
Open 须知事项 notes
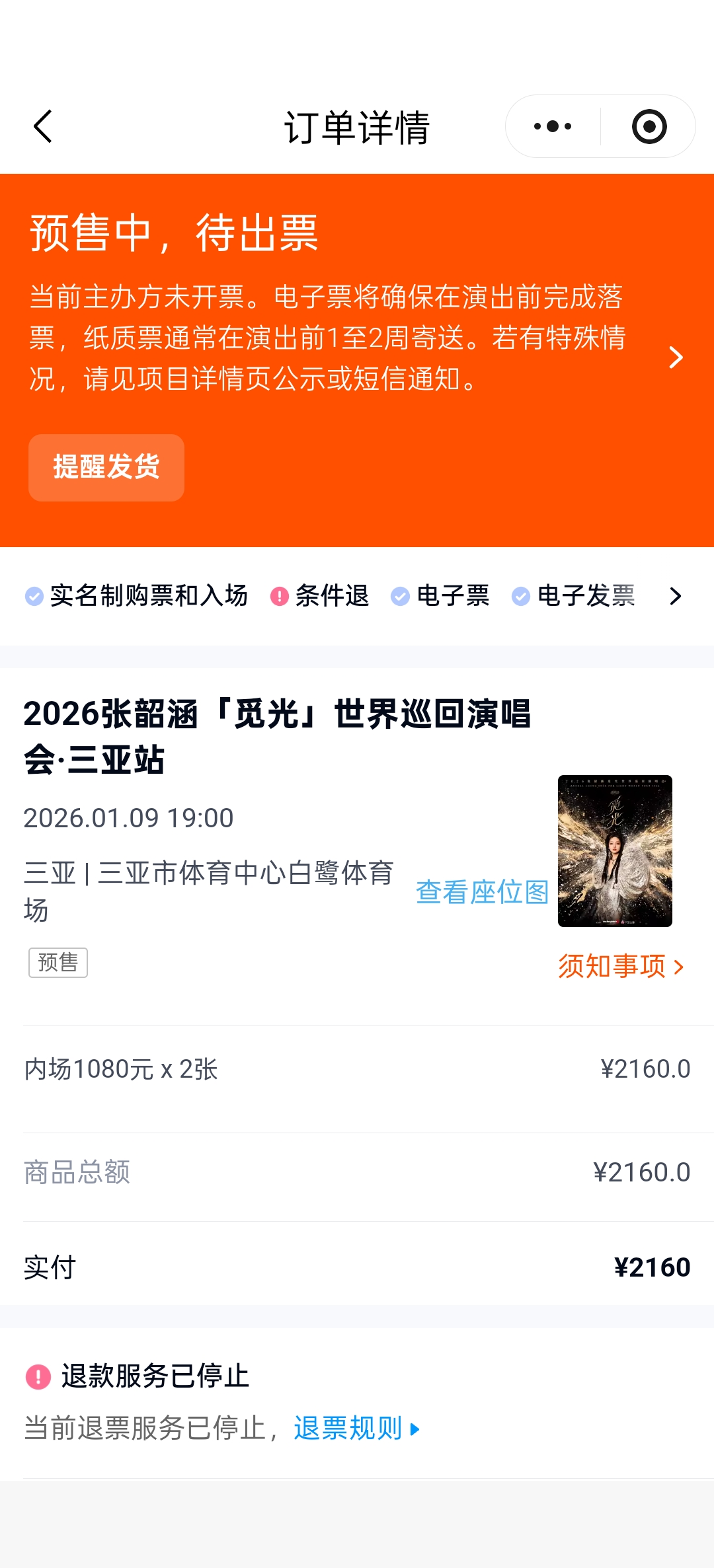(620, 967)
